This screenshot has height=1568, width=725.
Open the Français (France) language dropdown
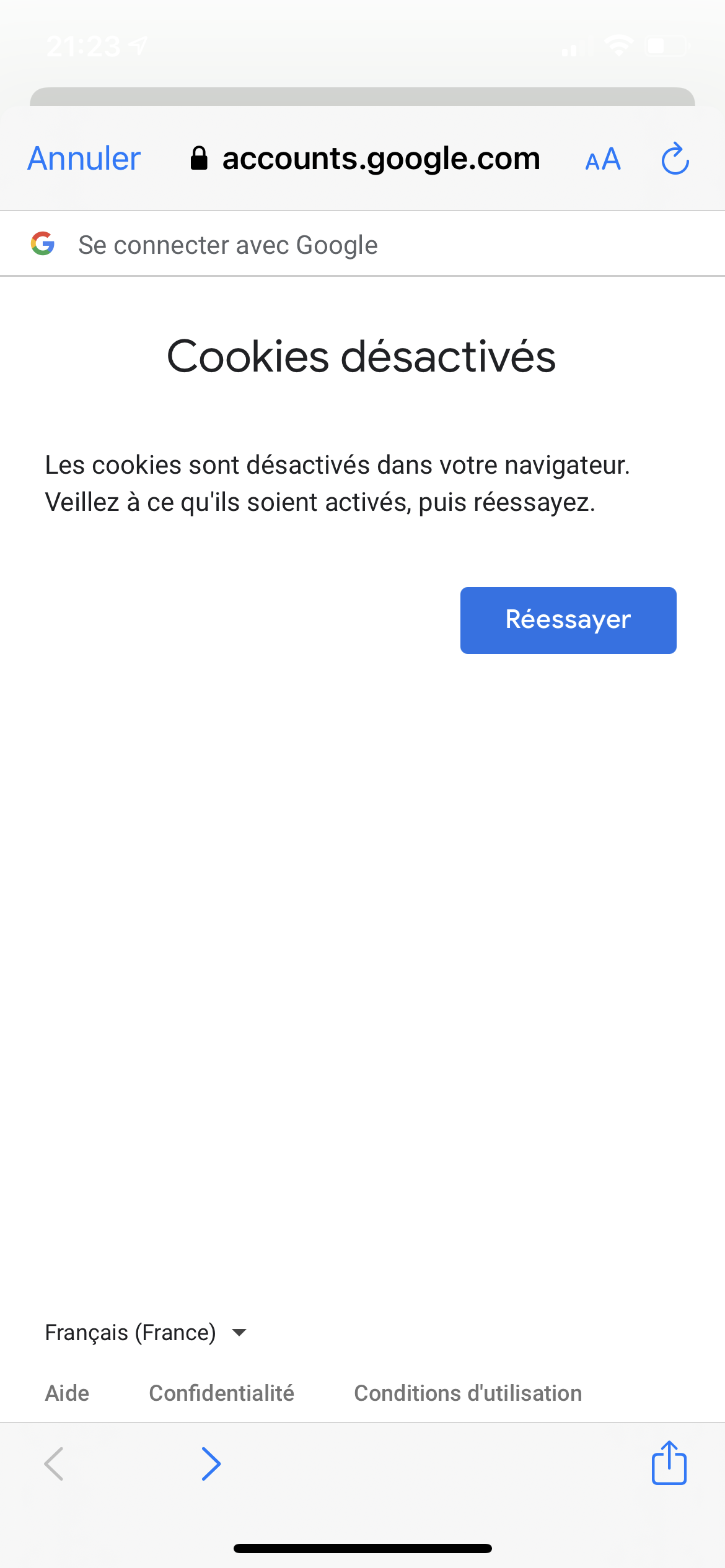(x=146, y=1332)
